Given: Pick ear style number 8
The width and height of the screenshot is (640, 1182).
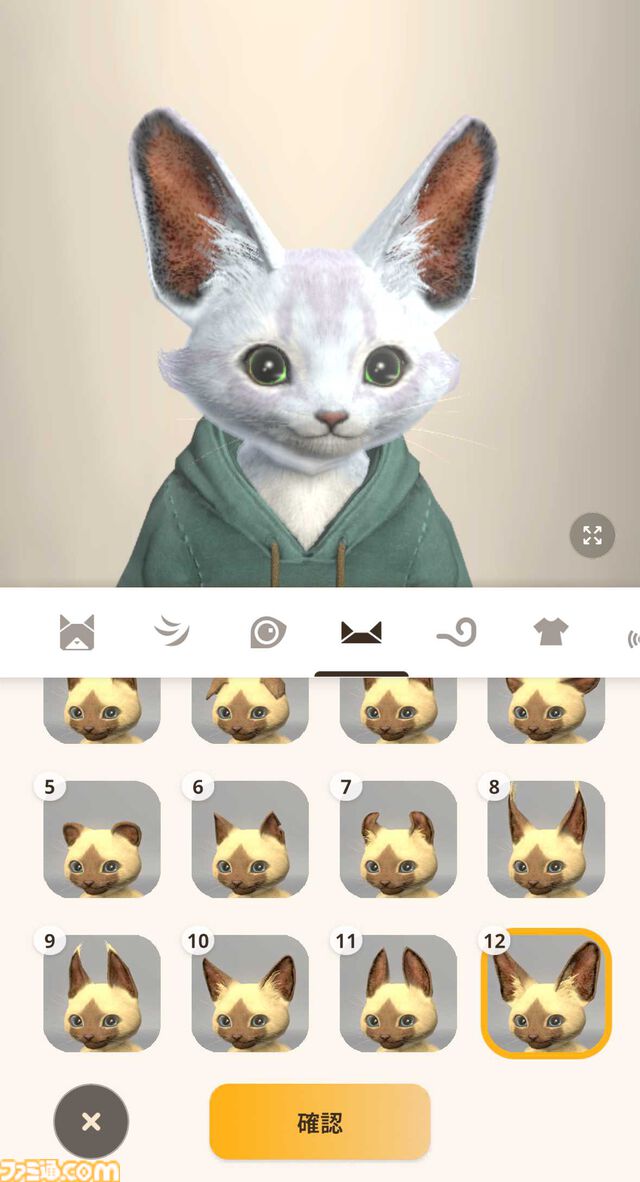Looking at the screenshot, I should (546, 840).
